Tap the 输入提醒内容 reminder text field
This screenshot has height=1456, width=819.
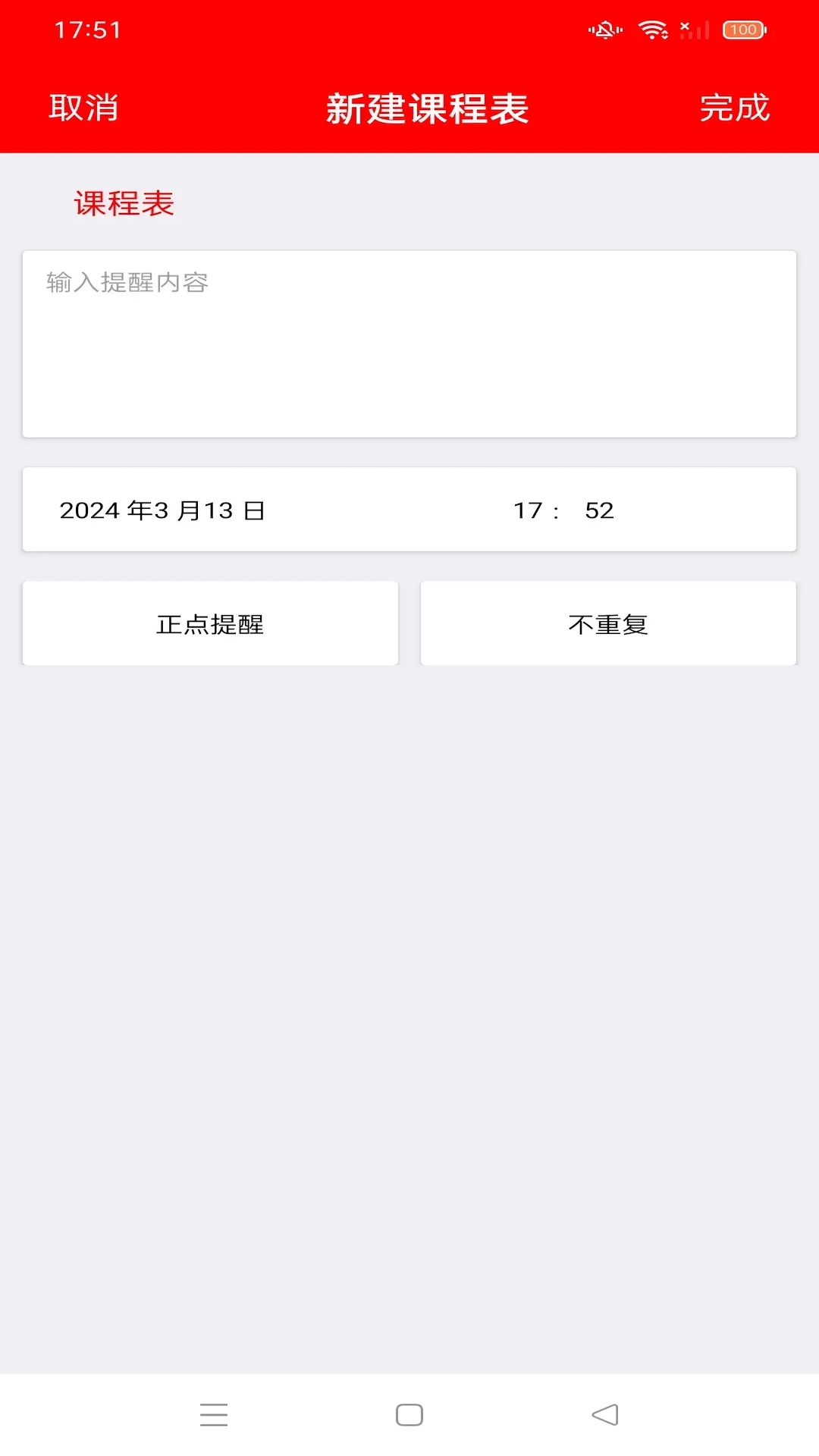point(409,341)
